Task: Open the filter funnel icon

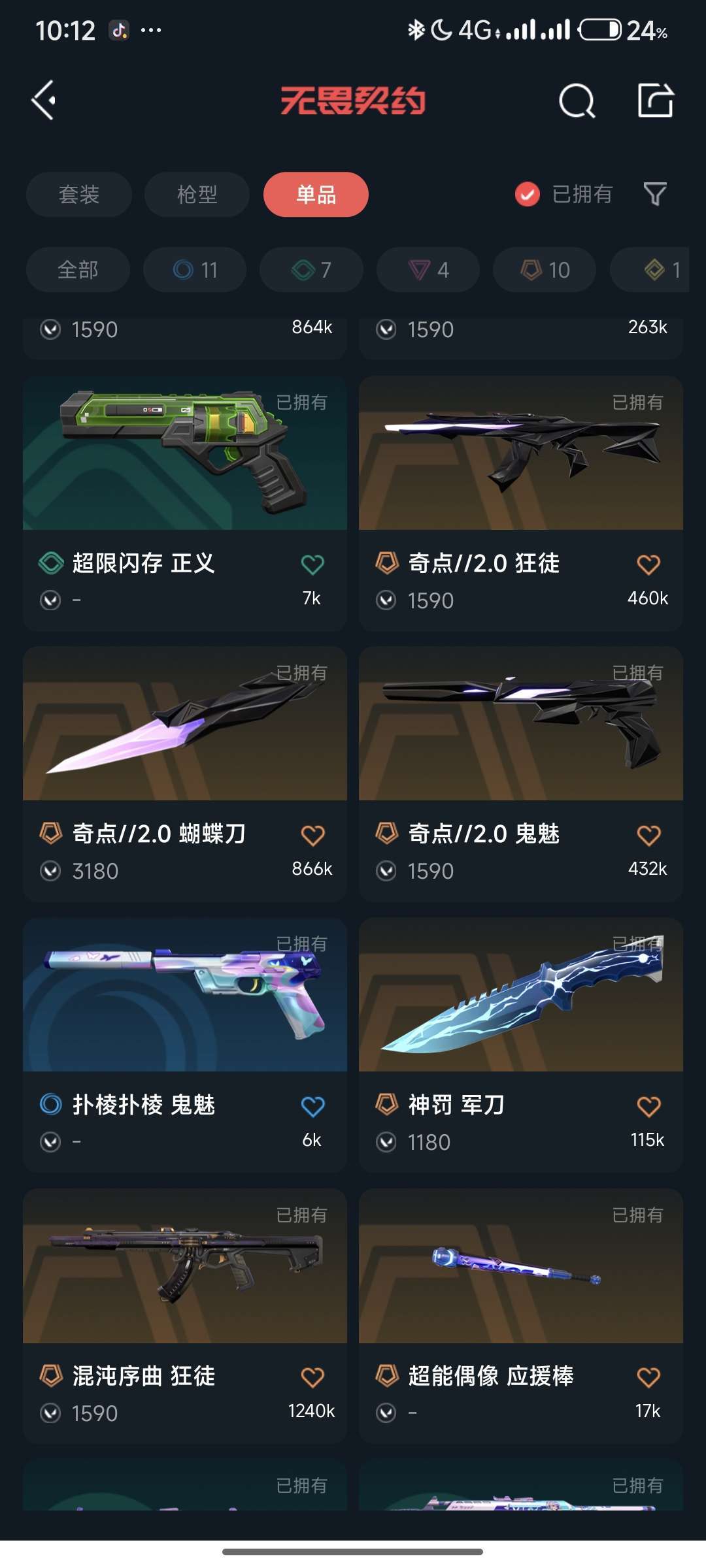Action: [x=655, y=194]
